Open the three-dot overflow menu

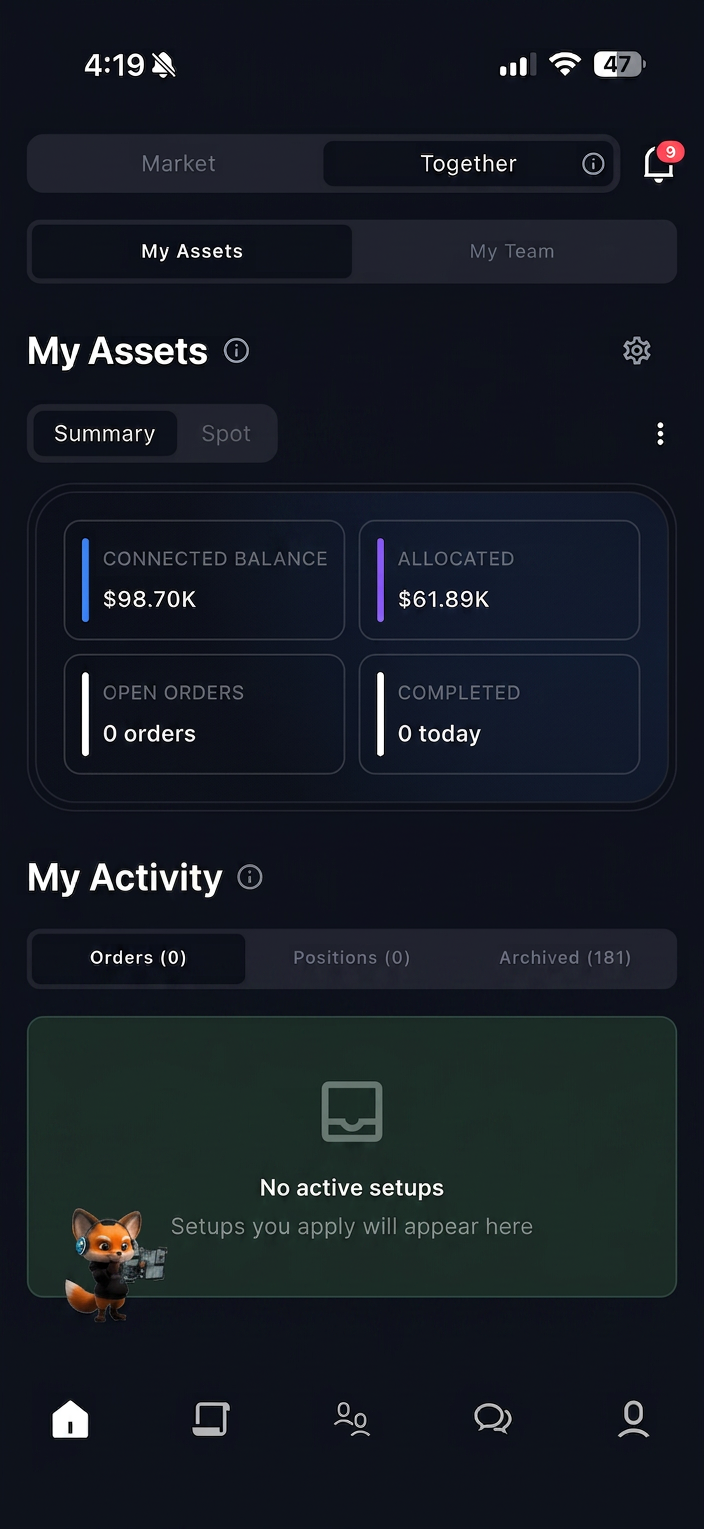tap(660, 434)
